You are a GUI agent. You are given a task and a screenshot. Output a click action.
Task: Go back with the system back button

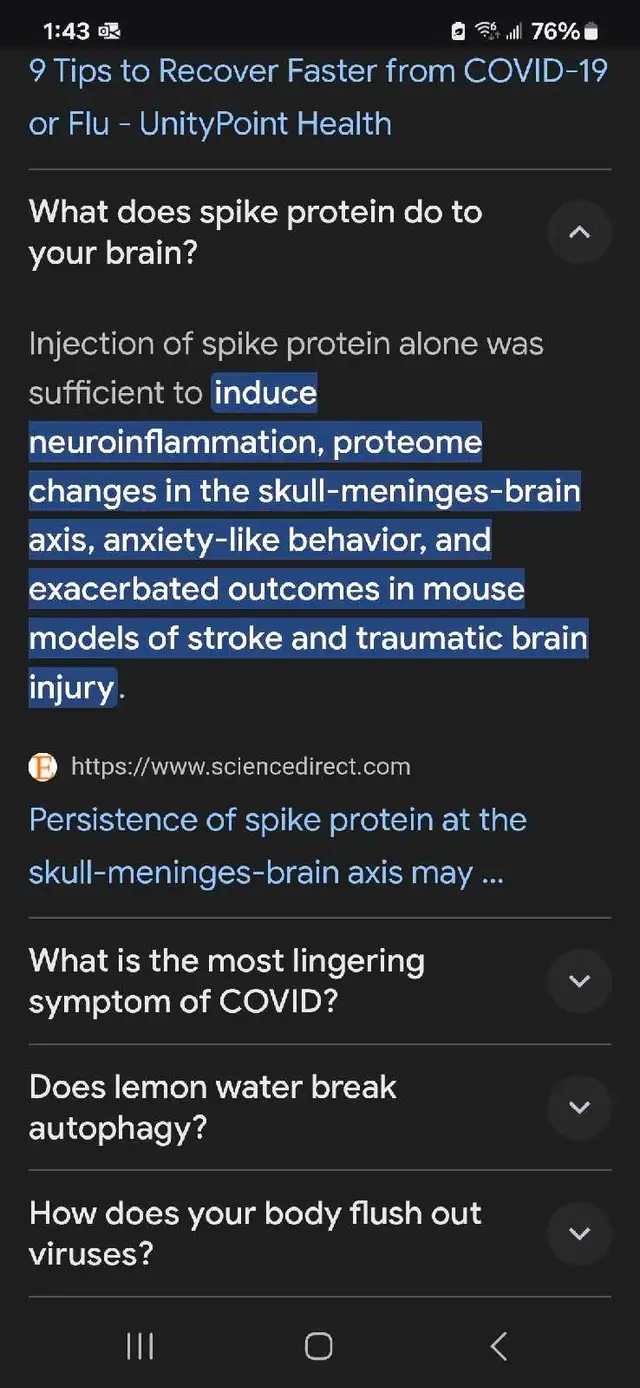[498, 1346]
